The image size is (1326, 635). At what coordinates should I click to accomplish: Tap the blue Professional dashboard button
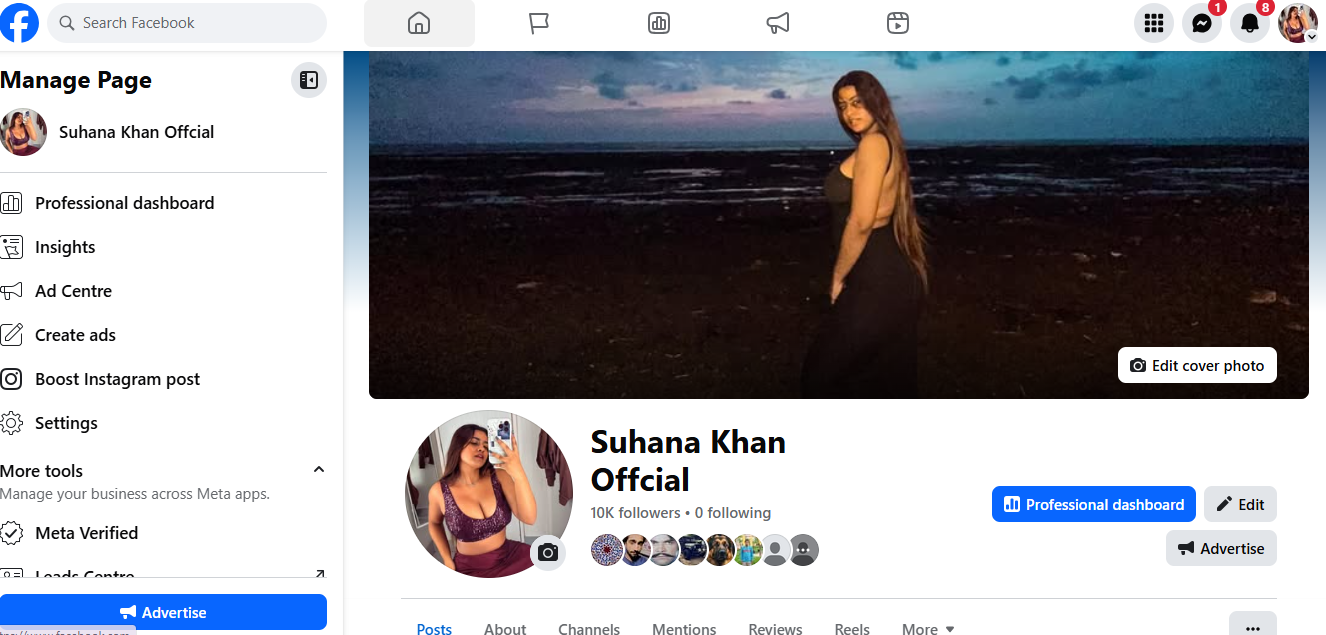pyautogui.click(x=1093, y=505)
